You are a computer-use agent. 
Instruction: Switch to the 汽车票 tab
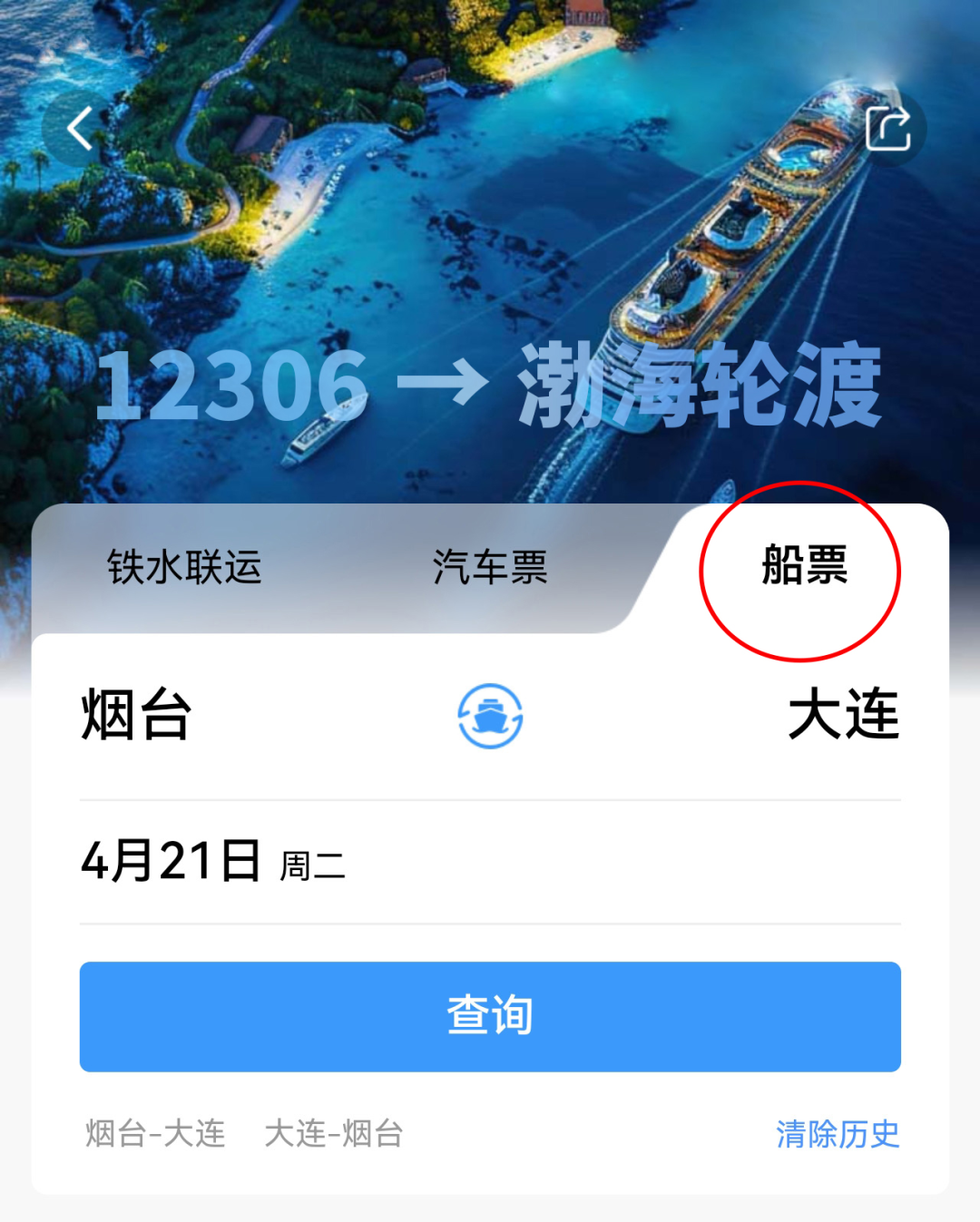(x=490, y=568)
